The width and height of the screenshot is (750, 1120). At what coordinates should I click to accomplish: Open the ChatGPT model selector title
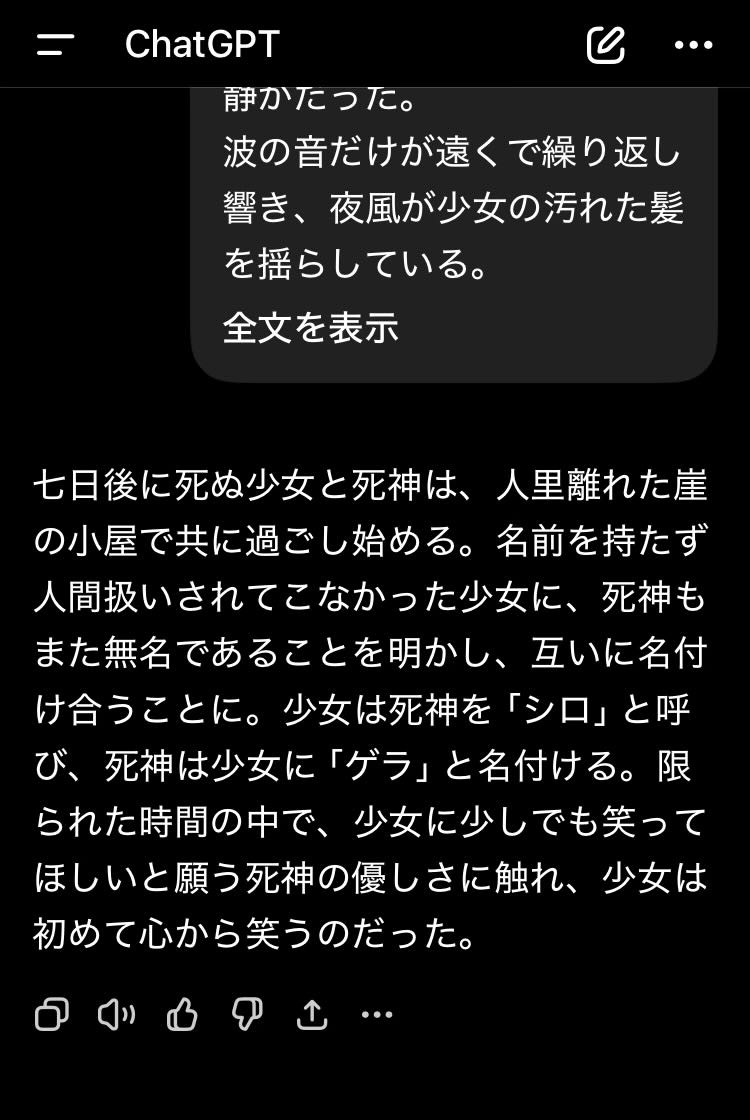tap(202, 44)
